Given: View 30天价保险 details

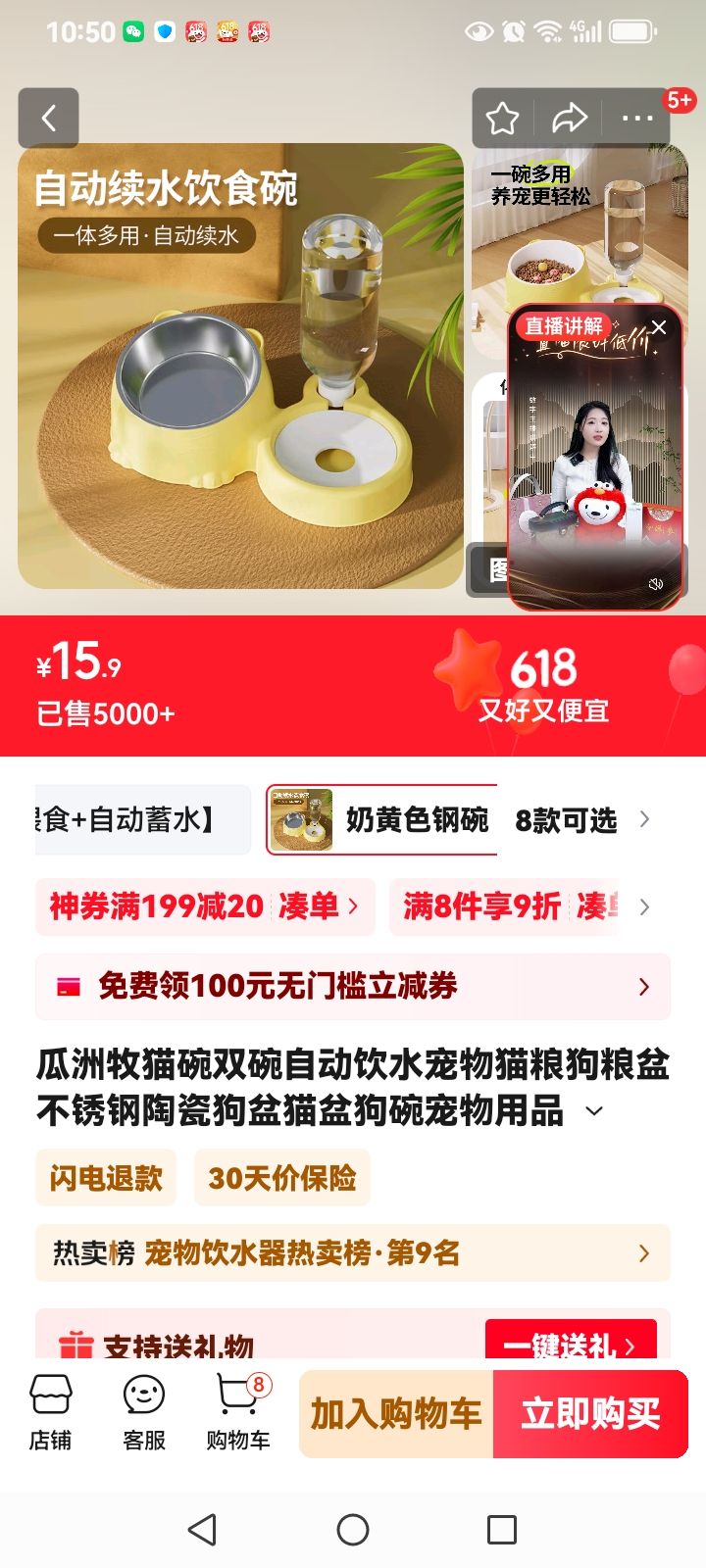Looking at the screenshot, I should tap(282, 1177).
